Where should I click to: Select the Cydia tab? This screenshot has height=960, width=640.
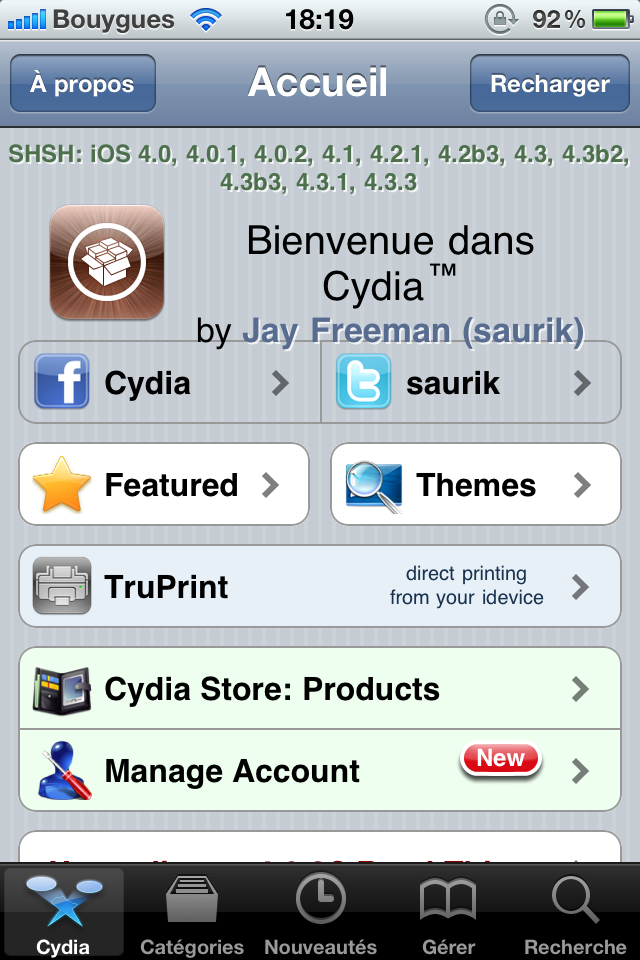click(x=63, y=914)
